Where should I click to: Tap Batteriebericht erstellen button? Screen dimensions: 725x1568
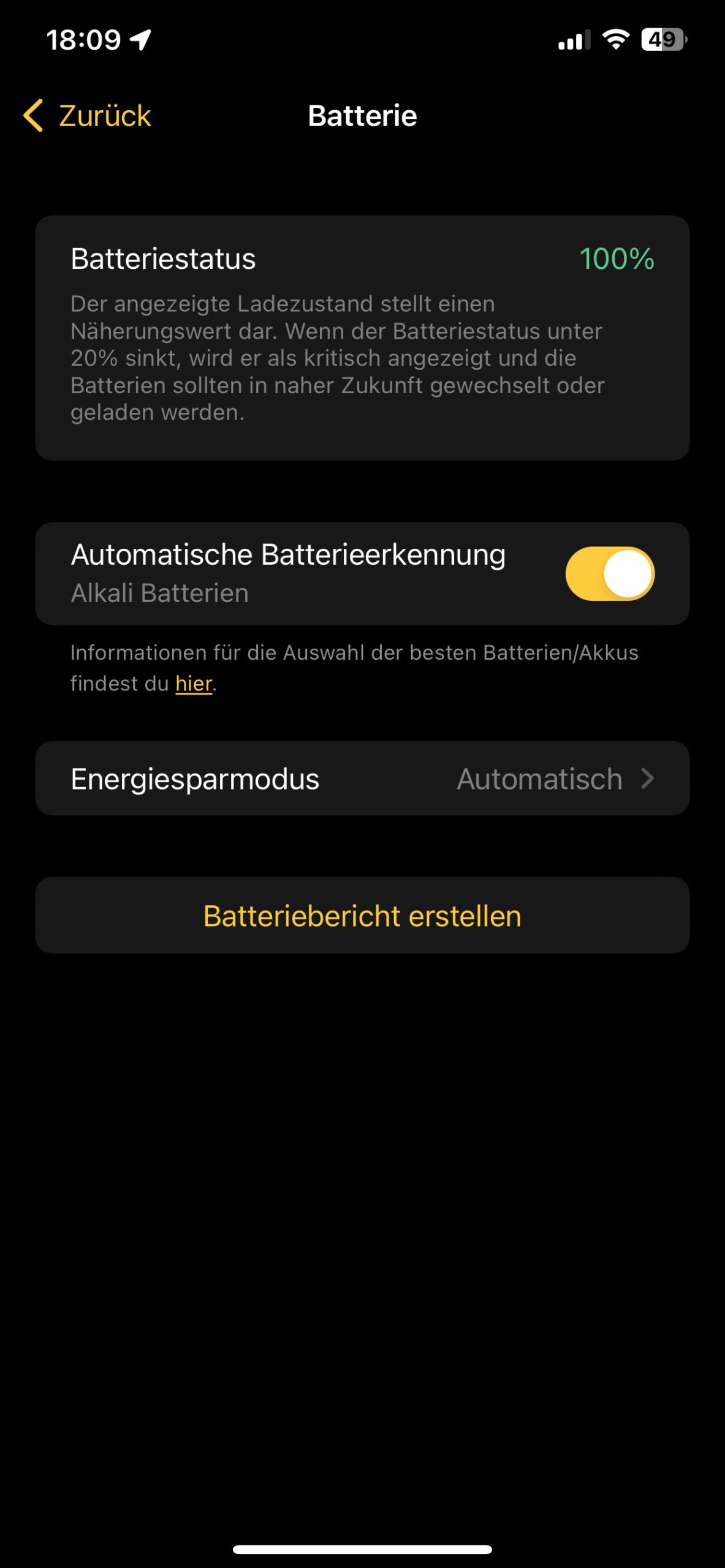coord(362,916)
